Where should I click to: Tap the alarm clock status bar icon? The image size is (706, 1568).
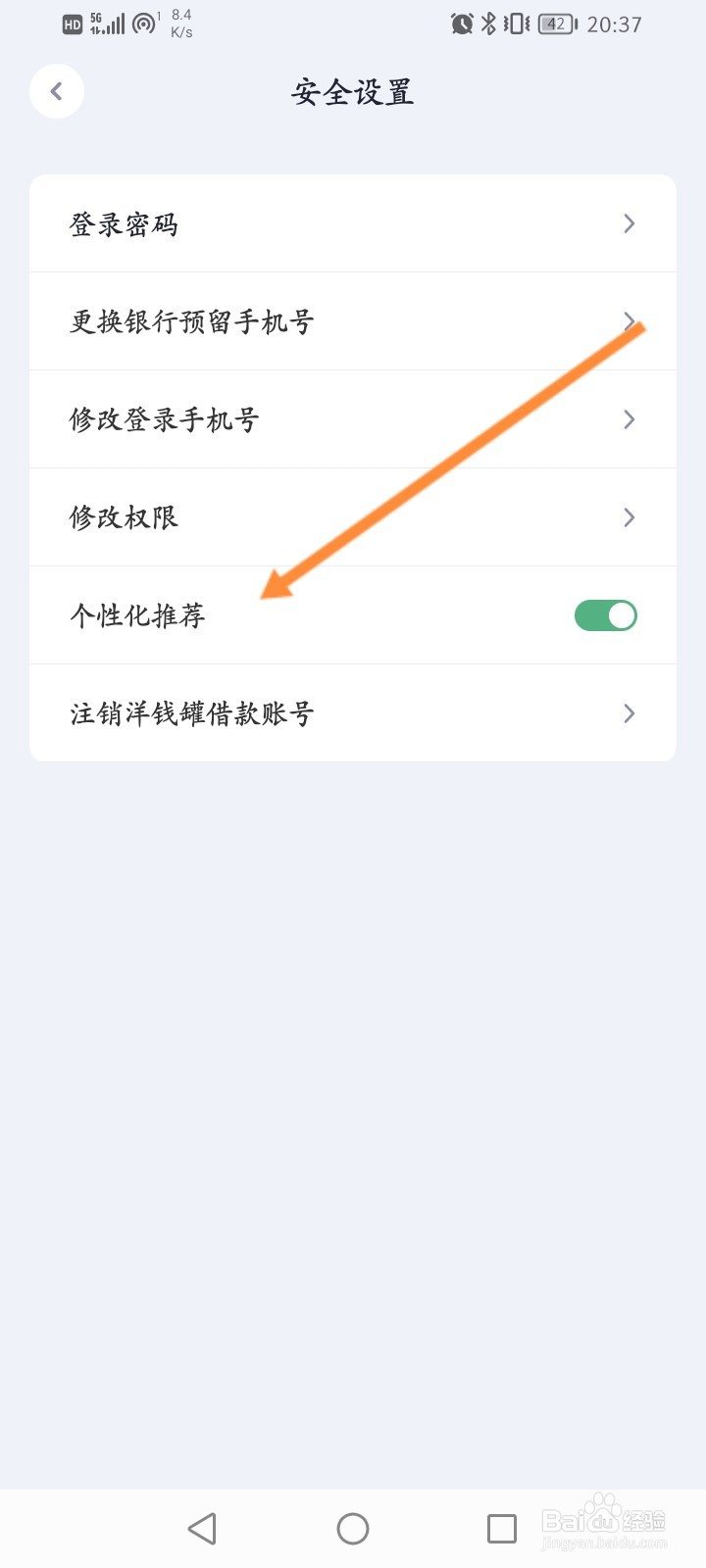pyautogui.click(x=459, y=24)
